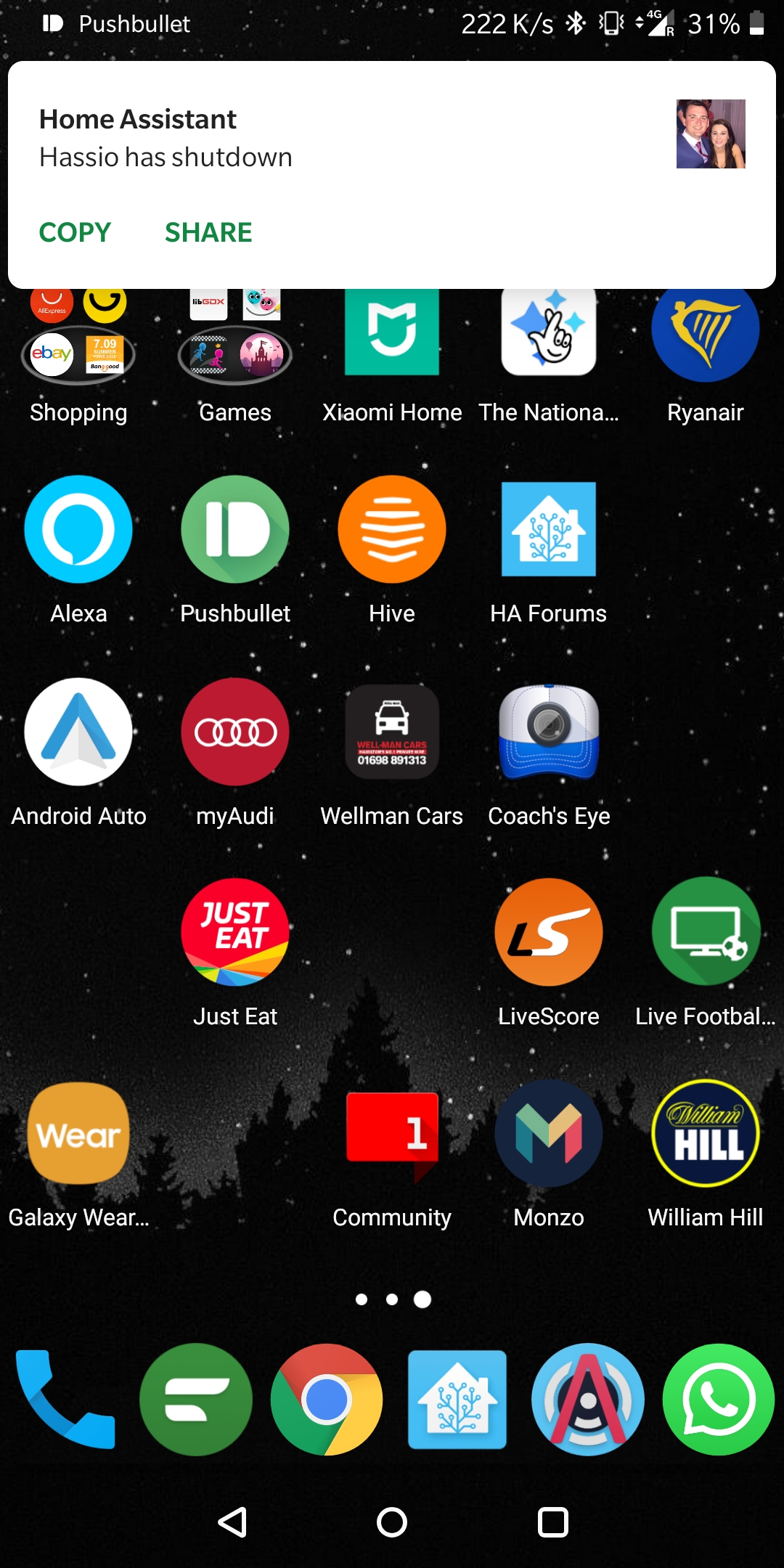Share the Home Assistant notification
This screenshot has height=1568, width=784.
point(208,232)
